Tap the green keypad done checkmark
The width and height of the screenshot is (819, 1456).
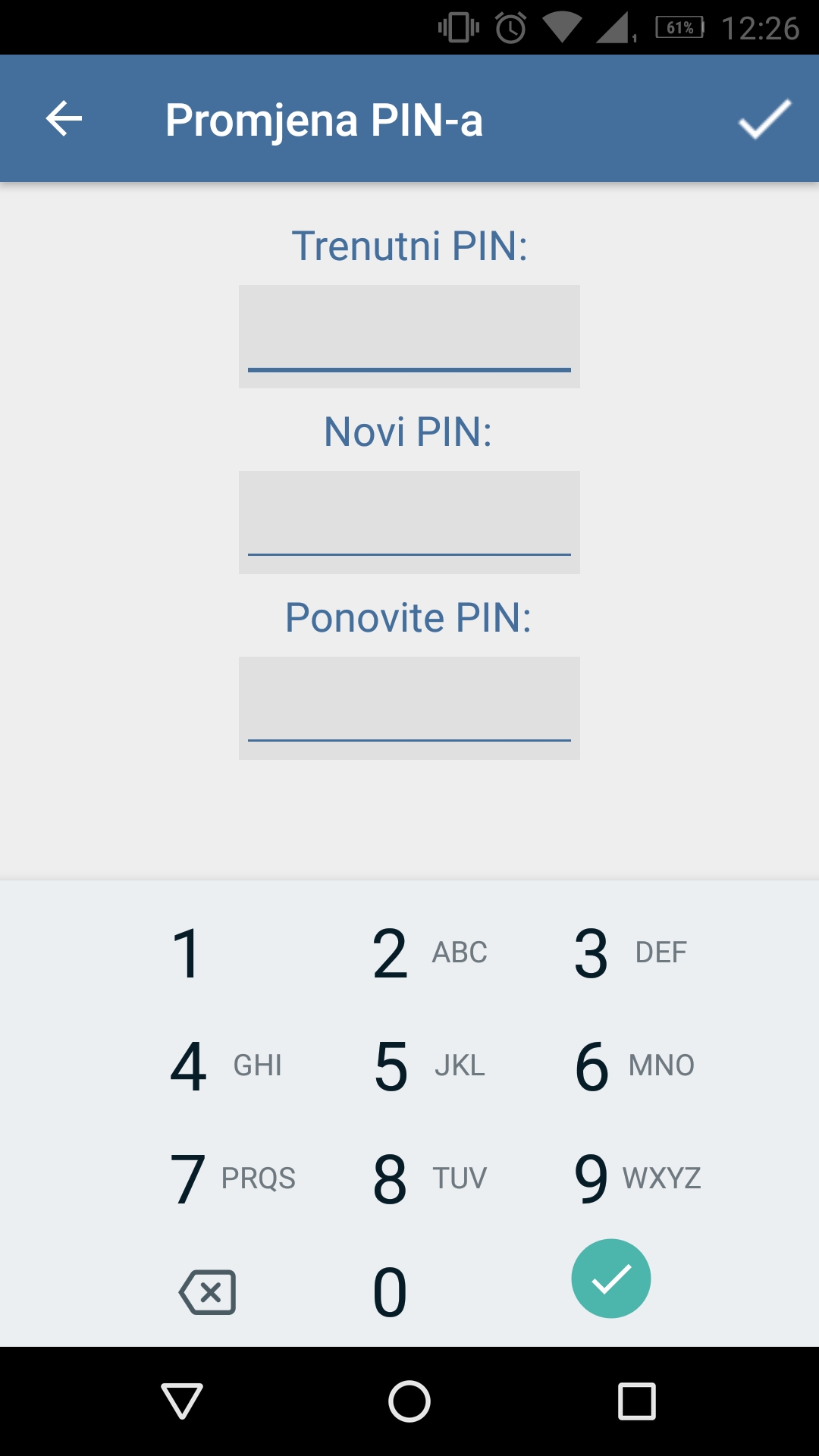[x=611, y=1279]
